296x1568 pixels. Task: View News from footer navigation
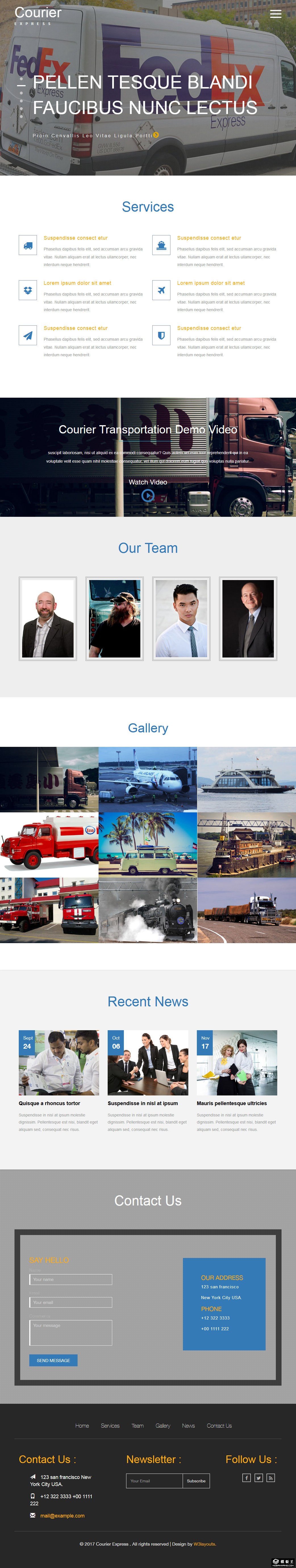click(188, 1426)
